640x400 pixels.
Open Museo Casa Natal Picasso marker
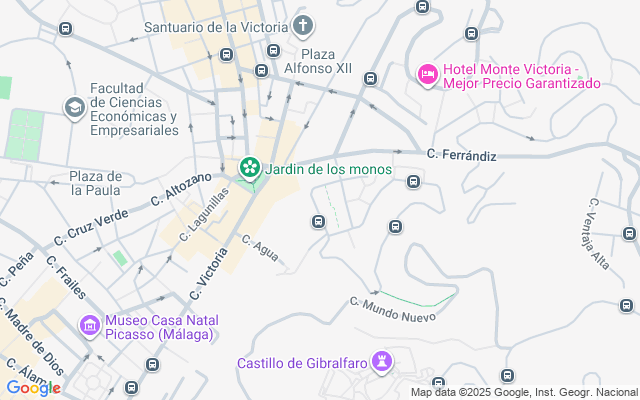89,326
